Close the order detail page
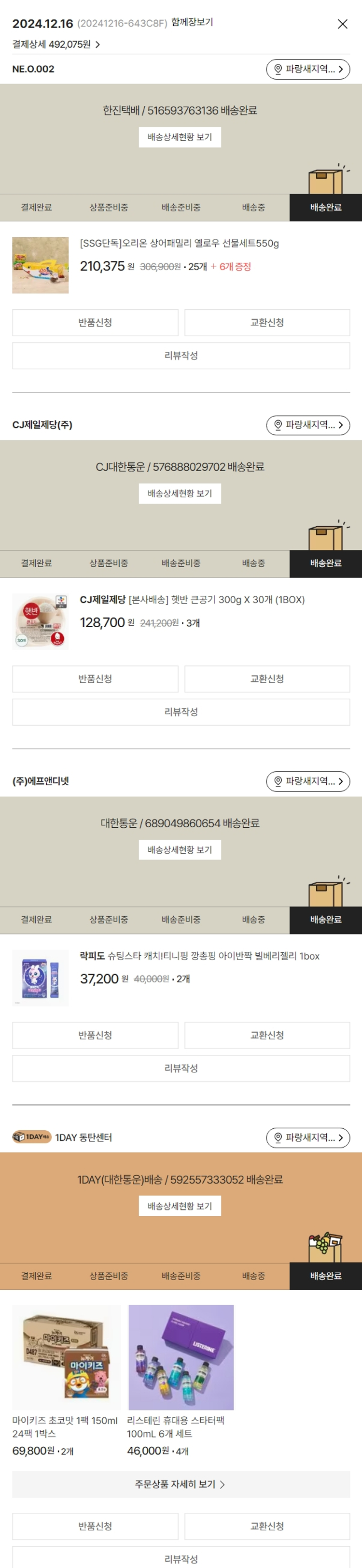362x1568 pixels. [x=343, y=24]
